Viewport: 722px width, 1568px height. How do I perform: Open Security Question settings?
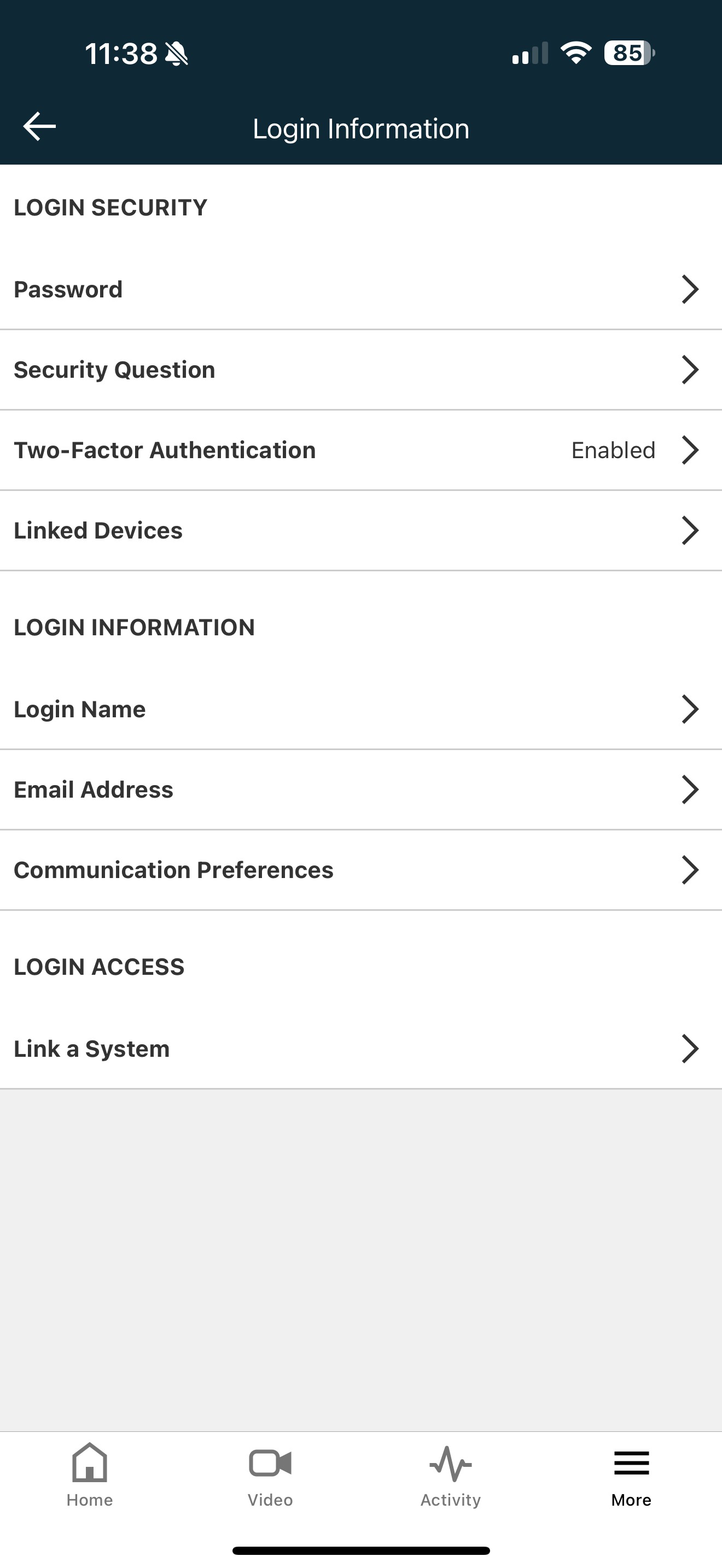pos(360,370)
